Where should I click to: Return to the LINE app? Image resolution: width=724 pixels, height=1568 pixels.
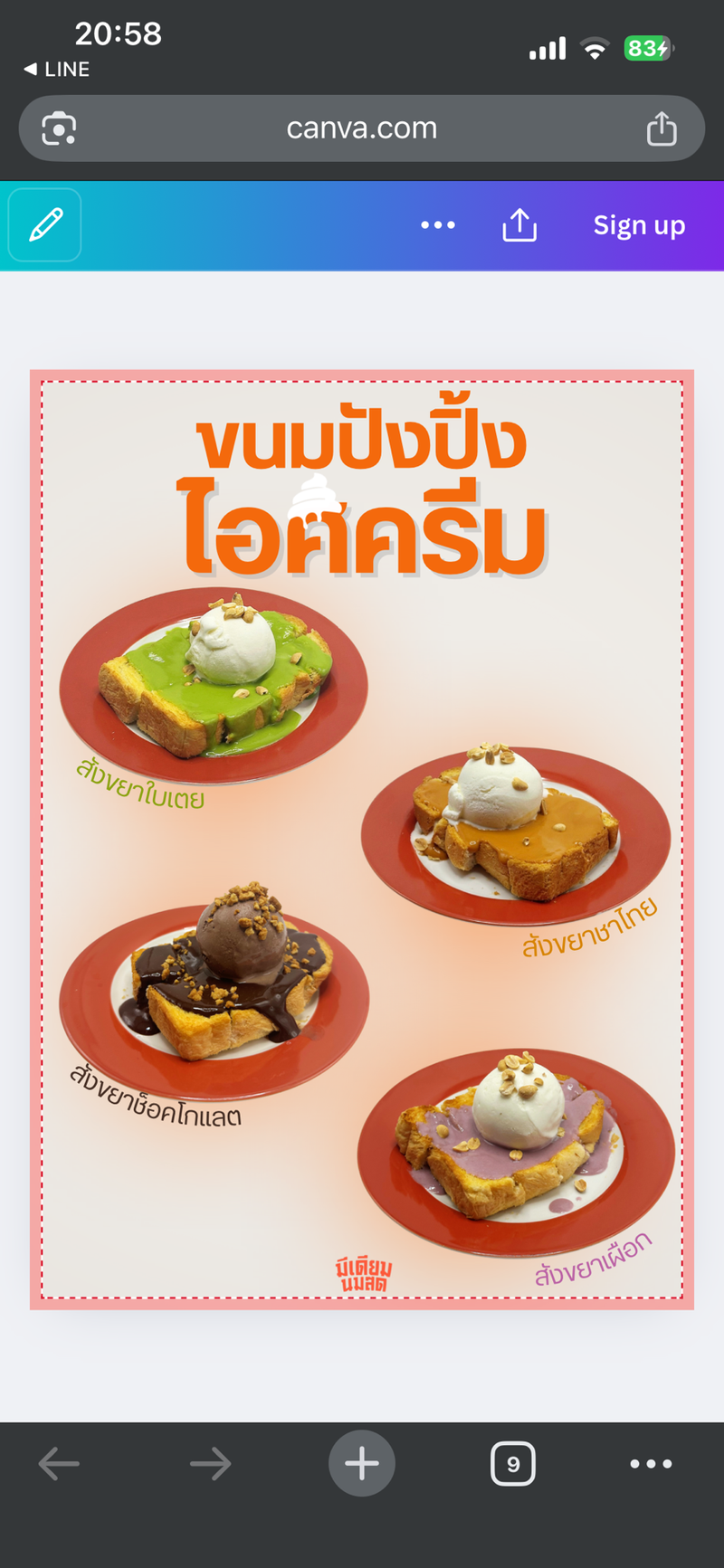tap(56, 70)
